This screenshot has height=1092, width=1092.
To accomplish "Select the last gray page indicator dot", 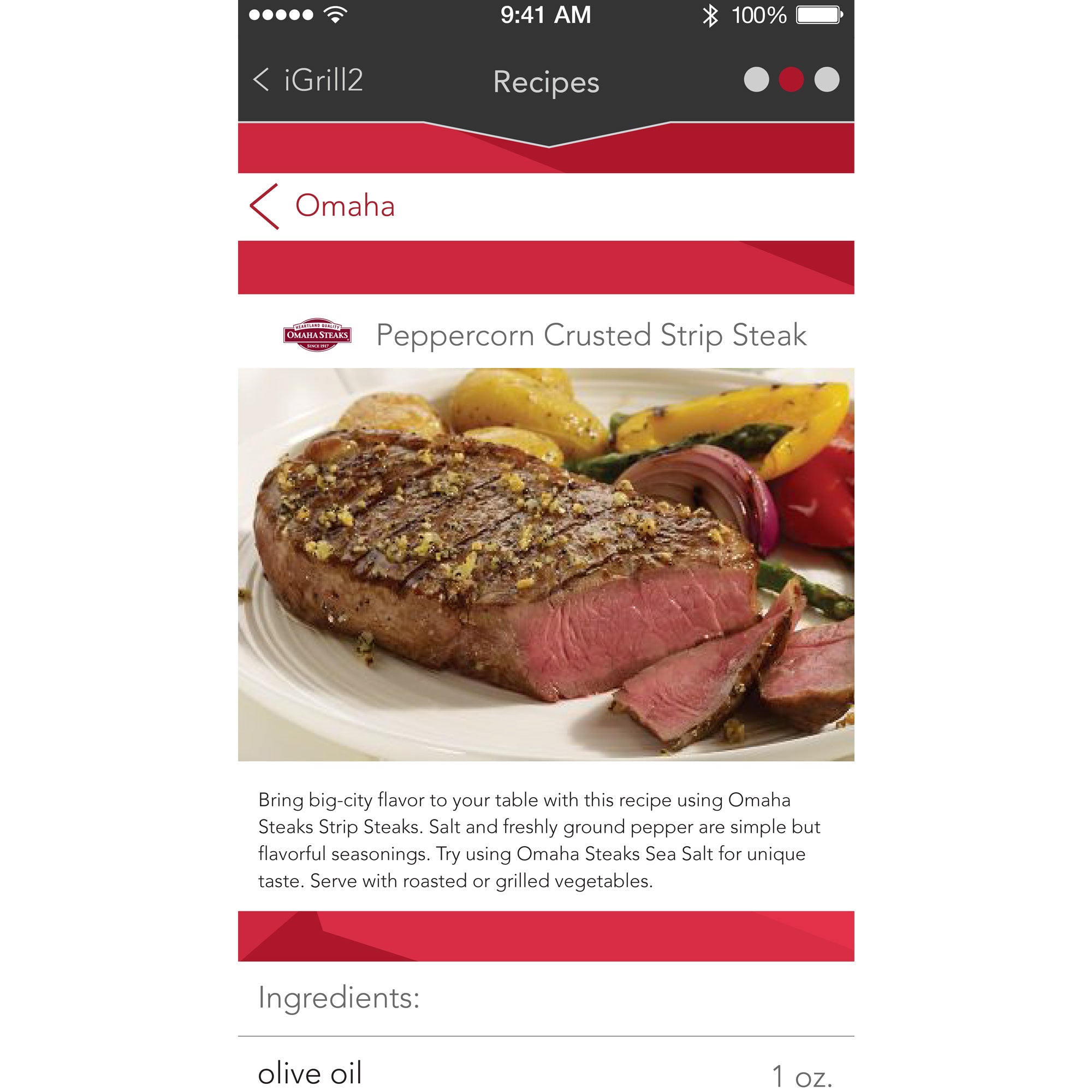I will 826,80.
